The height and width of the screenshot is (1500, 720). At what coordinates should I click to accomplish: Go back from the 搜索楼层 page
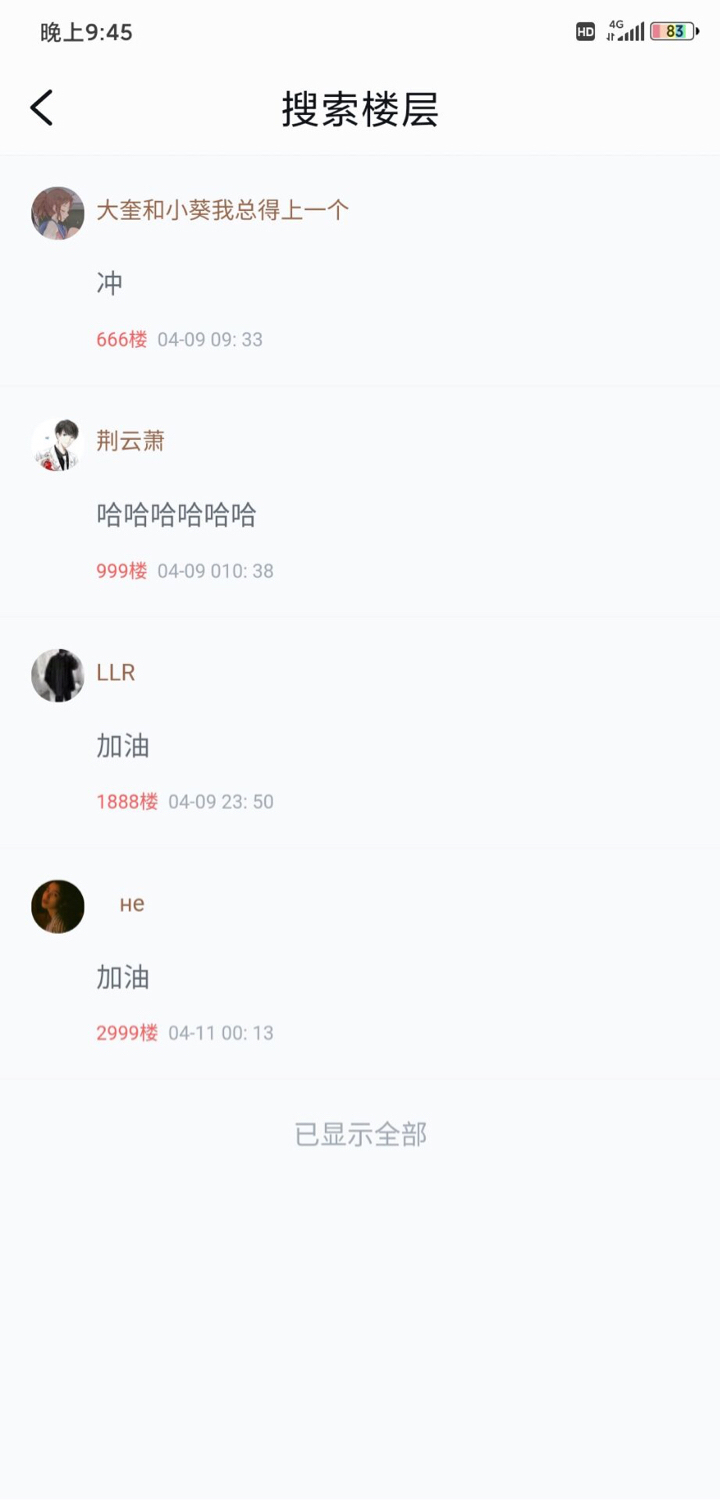tap(42, 108)
